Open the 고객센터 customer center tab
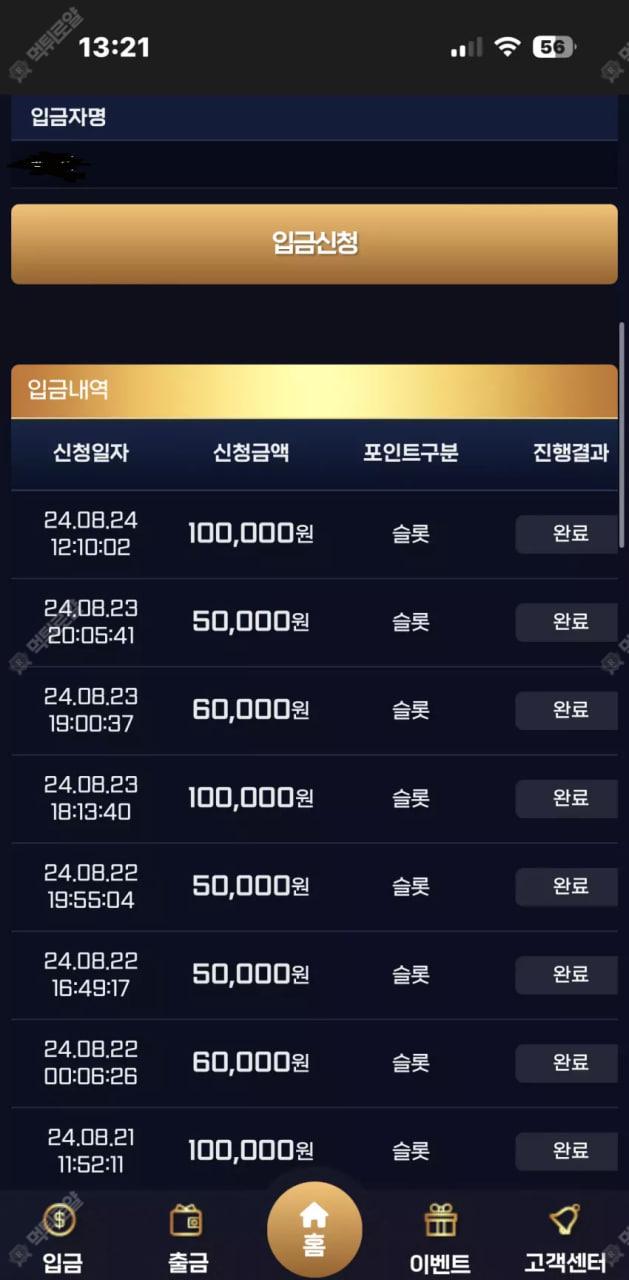629x1280 pixels. tap(565, 1237)
